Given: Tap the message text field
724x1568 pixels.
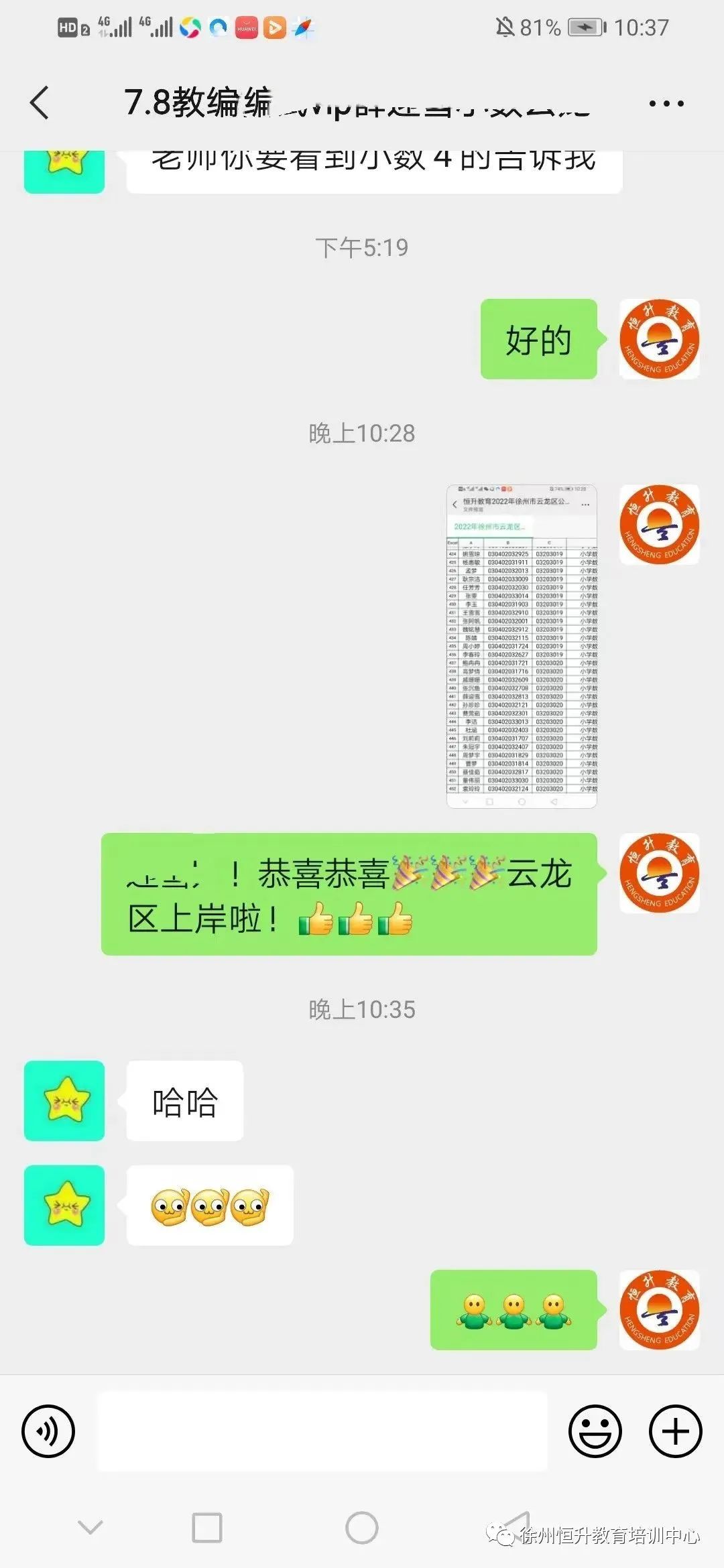Looking at the screenshot, I should pos(322,1431).
